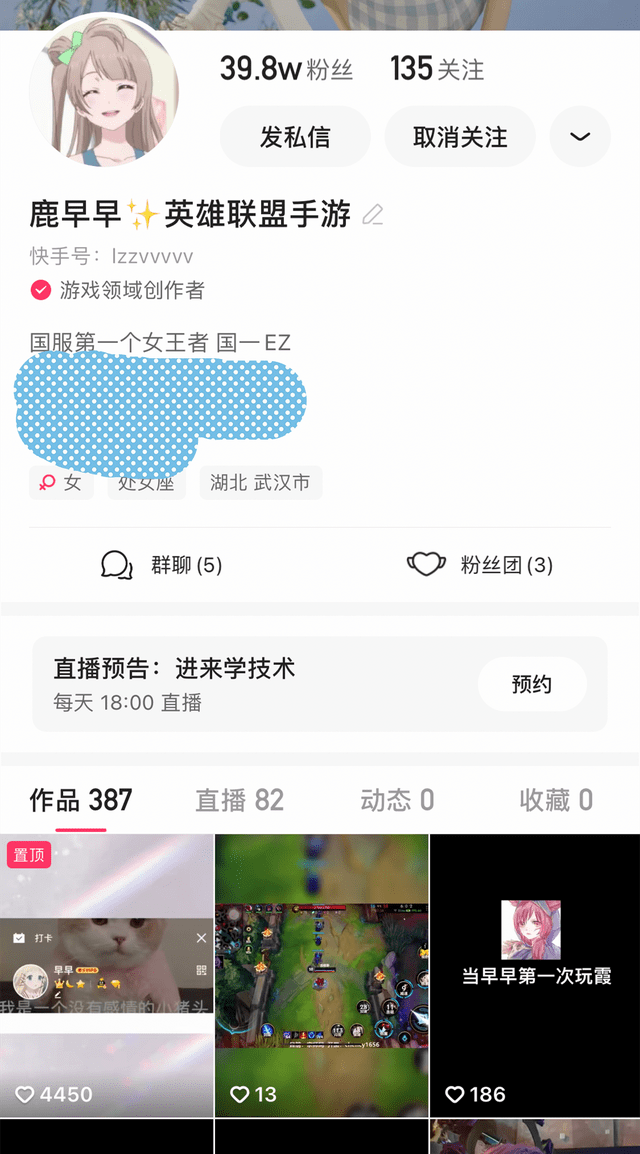Edit the remark name with the pencil icon
Image resolution: width=640 pixels, height=1154 pixels.
[373, 214]
